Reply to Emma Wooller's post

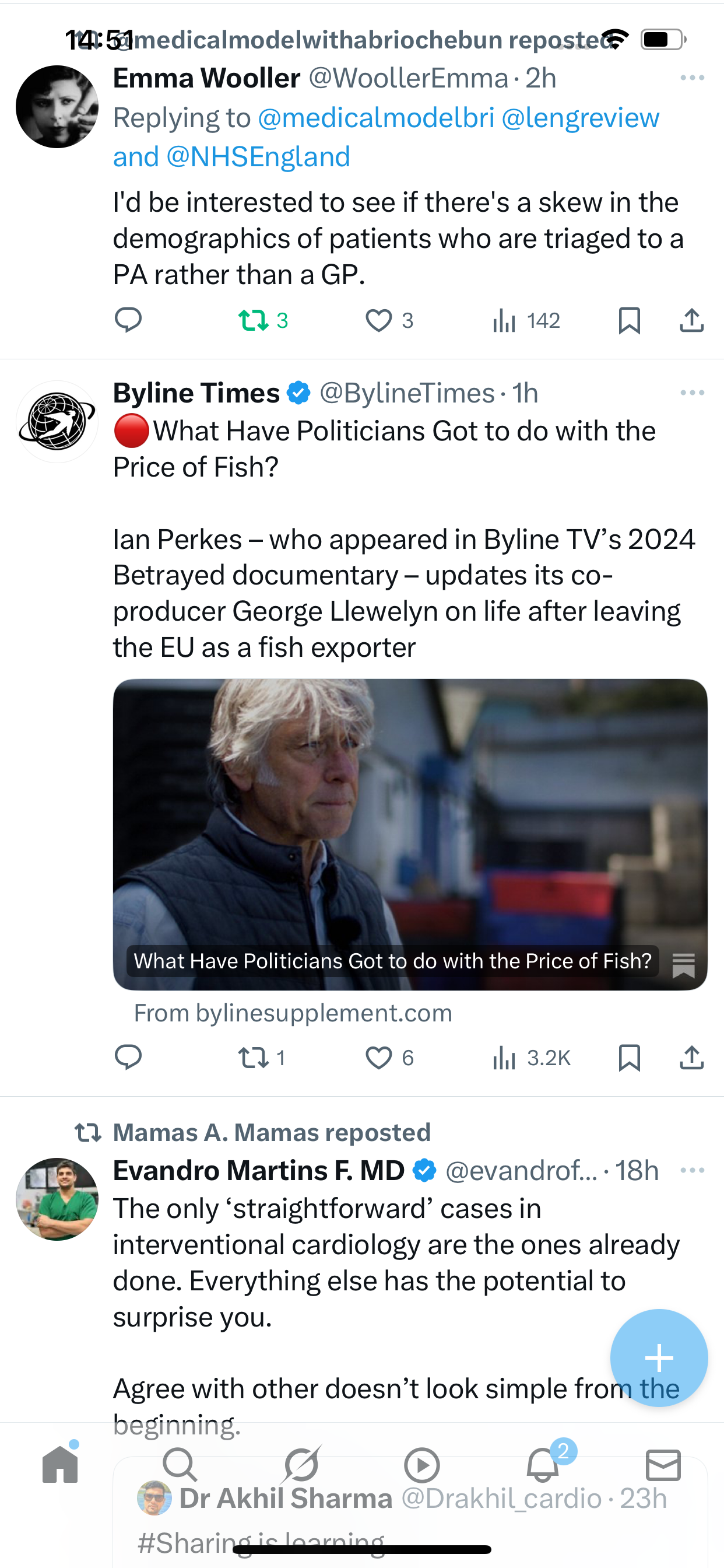[128, 320]
